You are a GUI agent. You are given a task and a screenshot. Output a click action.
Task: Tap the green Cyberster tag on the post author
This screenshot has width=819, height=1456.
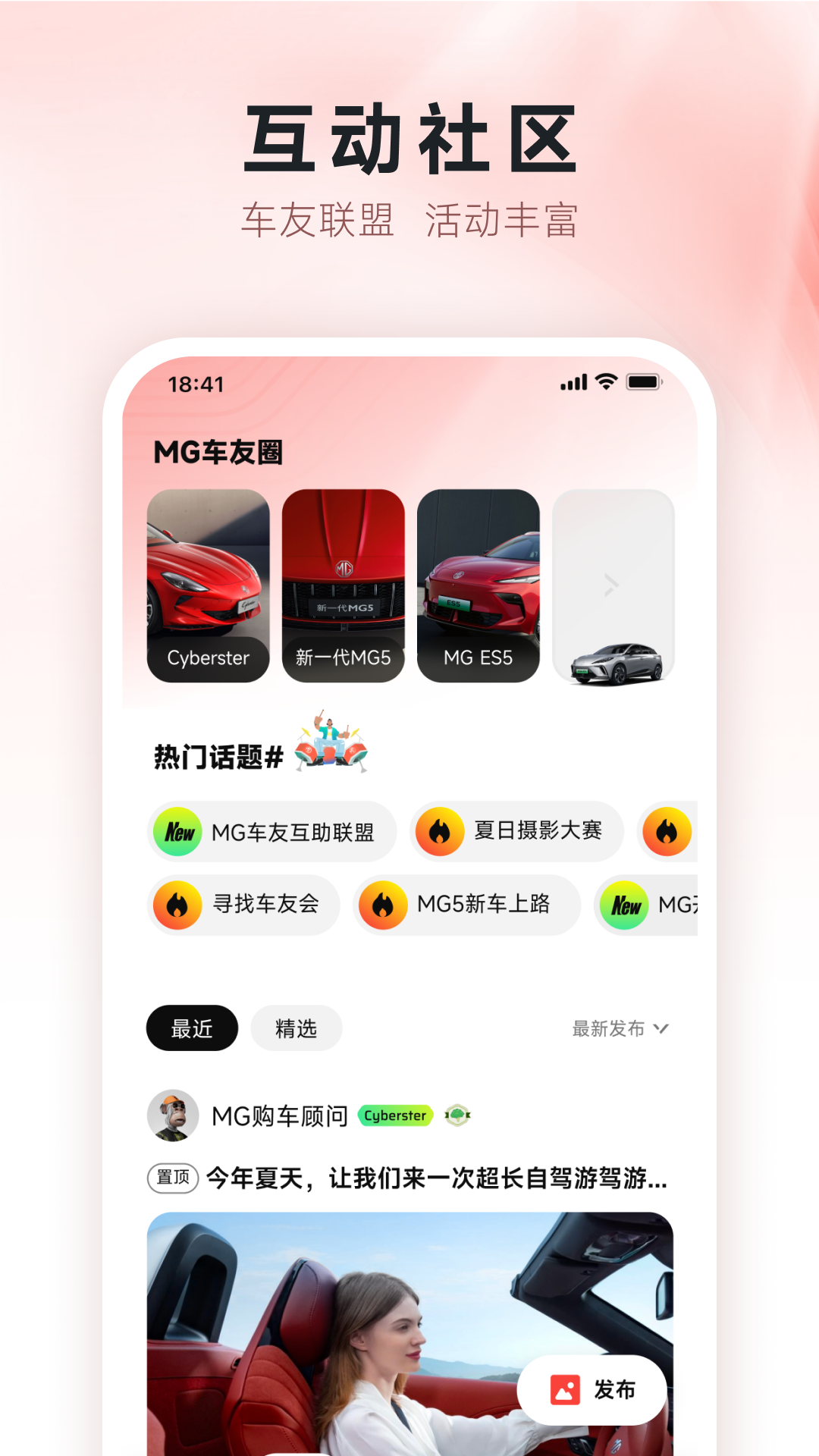pos(395,1116)
